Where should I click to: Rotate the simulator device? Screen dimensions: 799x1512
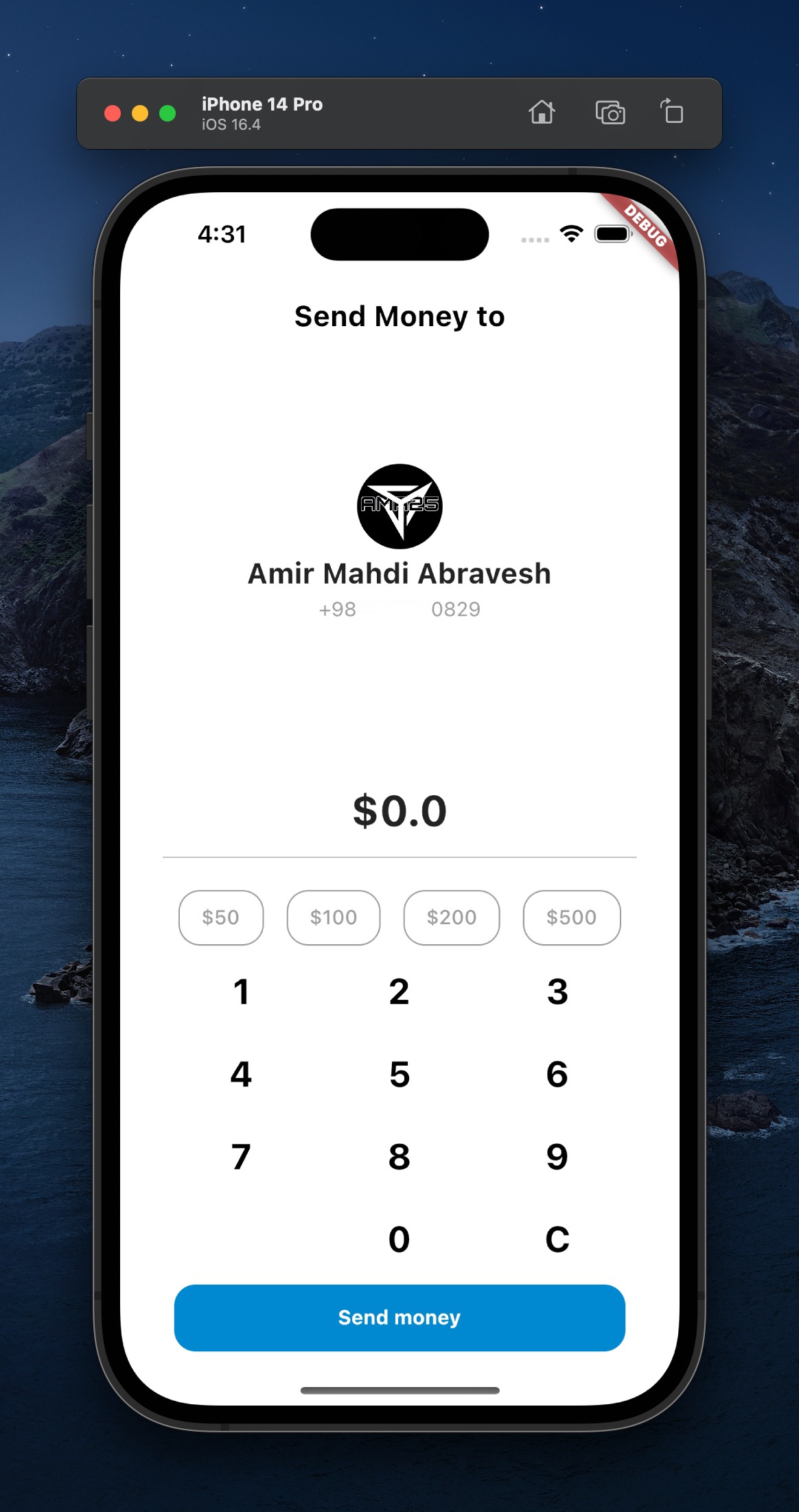(672, 112)
